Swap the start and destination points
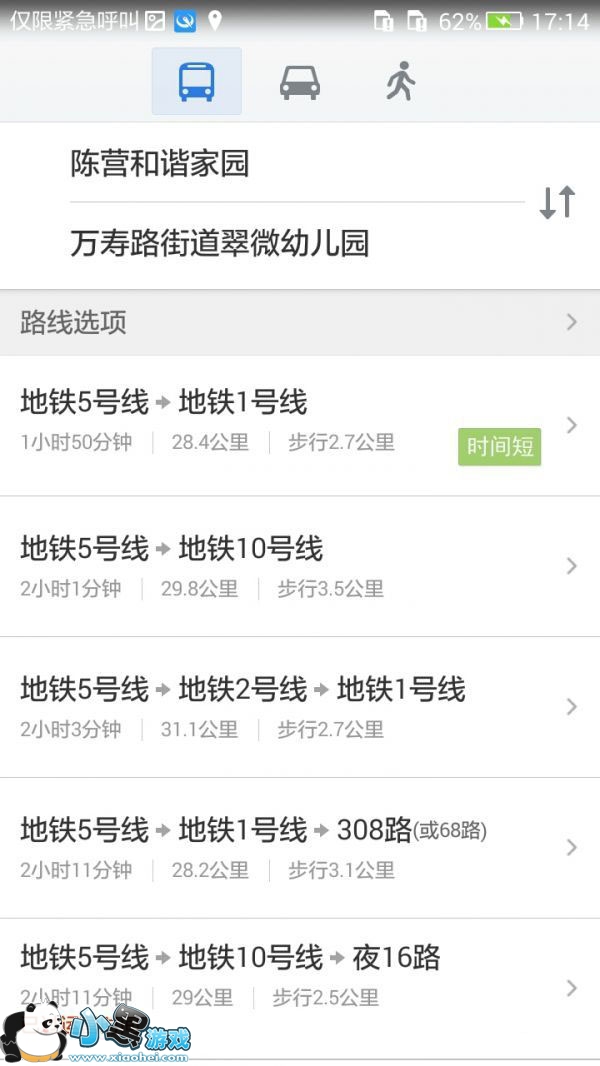 click(557, 203)
